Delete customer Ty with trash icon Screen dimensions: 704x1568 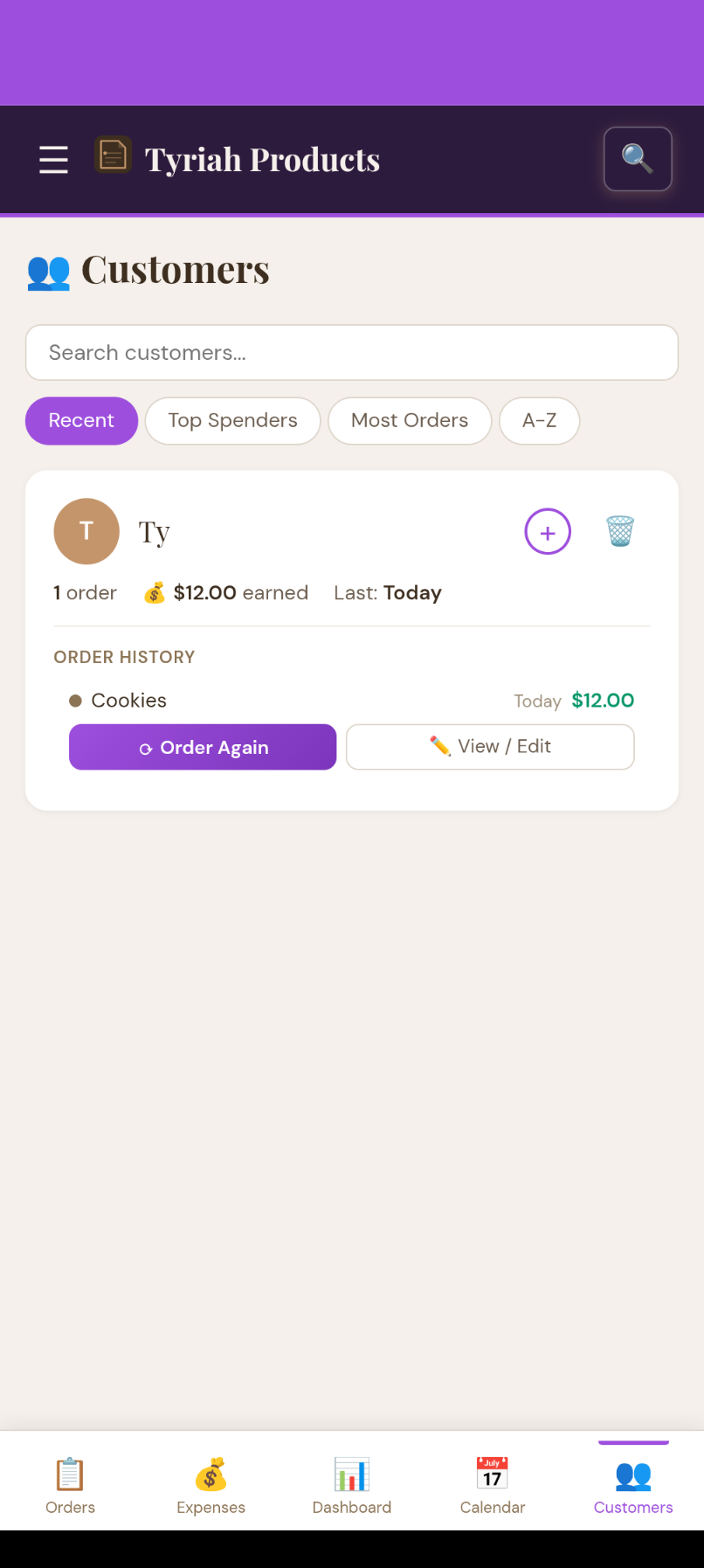tap(620, 531)
